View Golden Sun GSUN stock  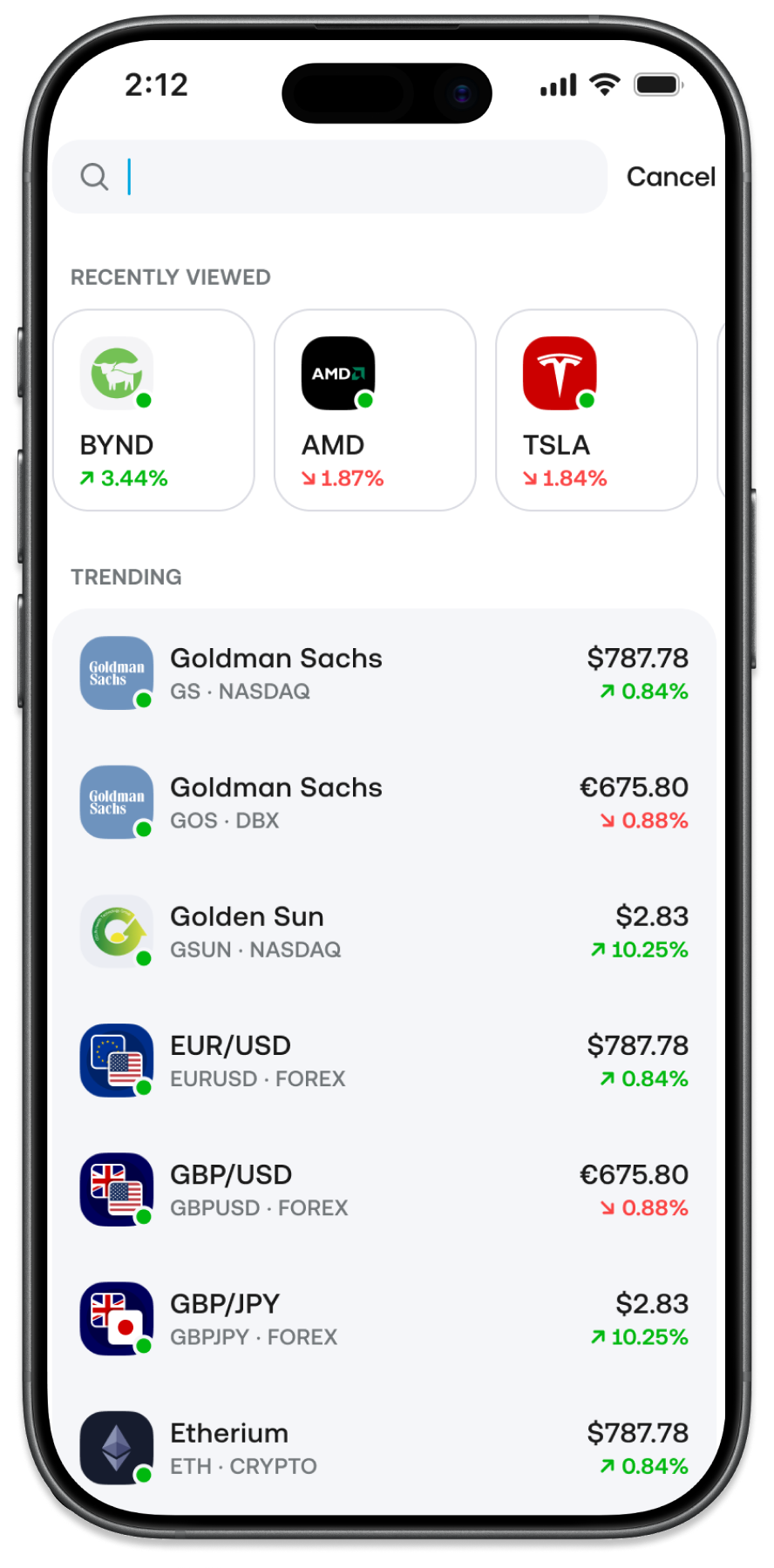tap(384, 931)
